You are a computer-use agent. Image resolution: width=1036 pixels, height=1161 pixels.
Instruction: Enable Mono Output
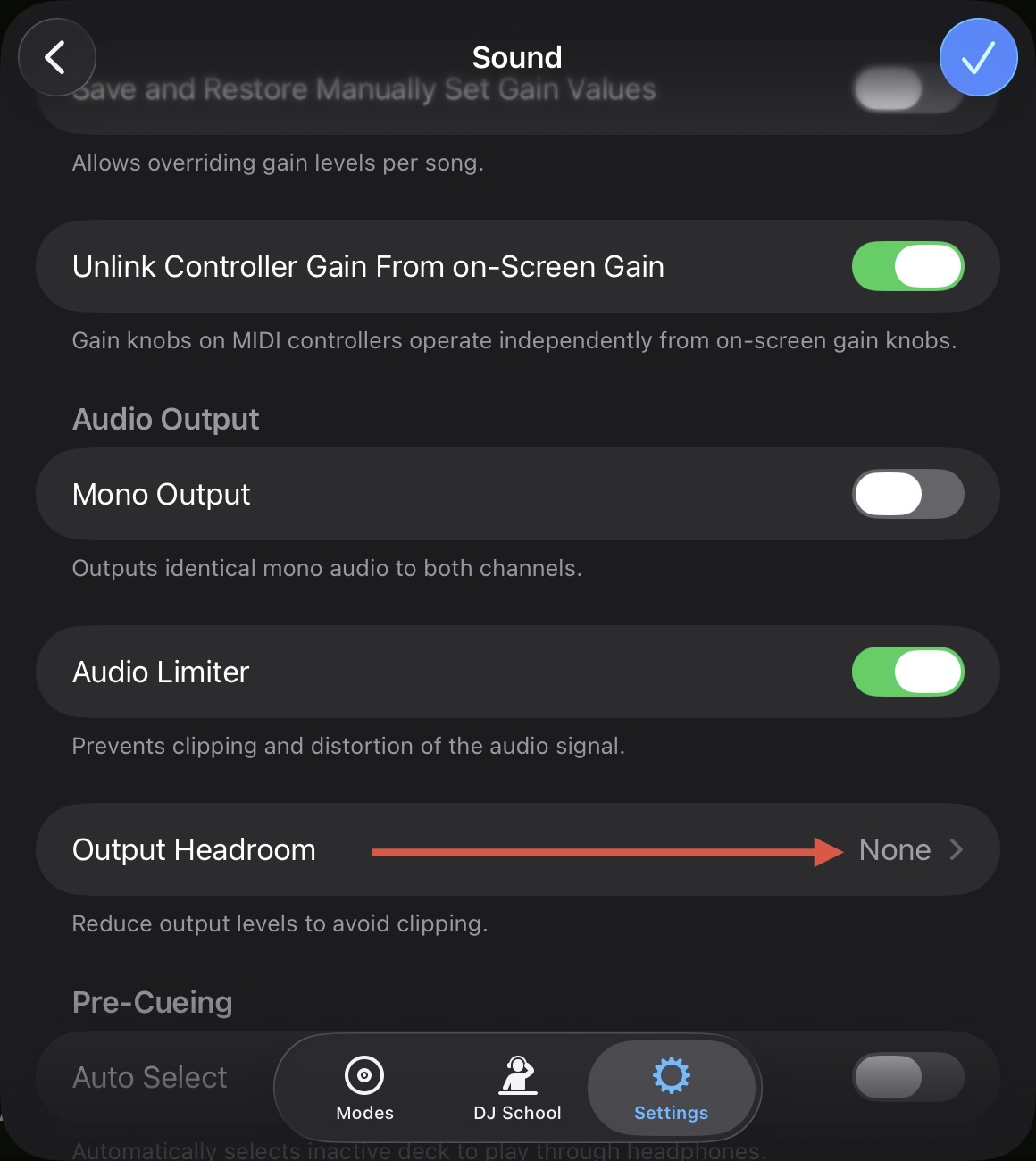[907, 494]
